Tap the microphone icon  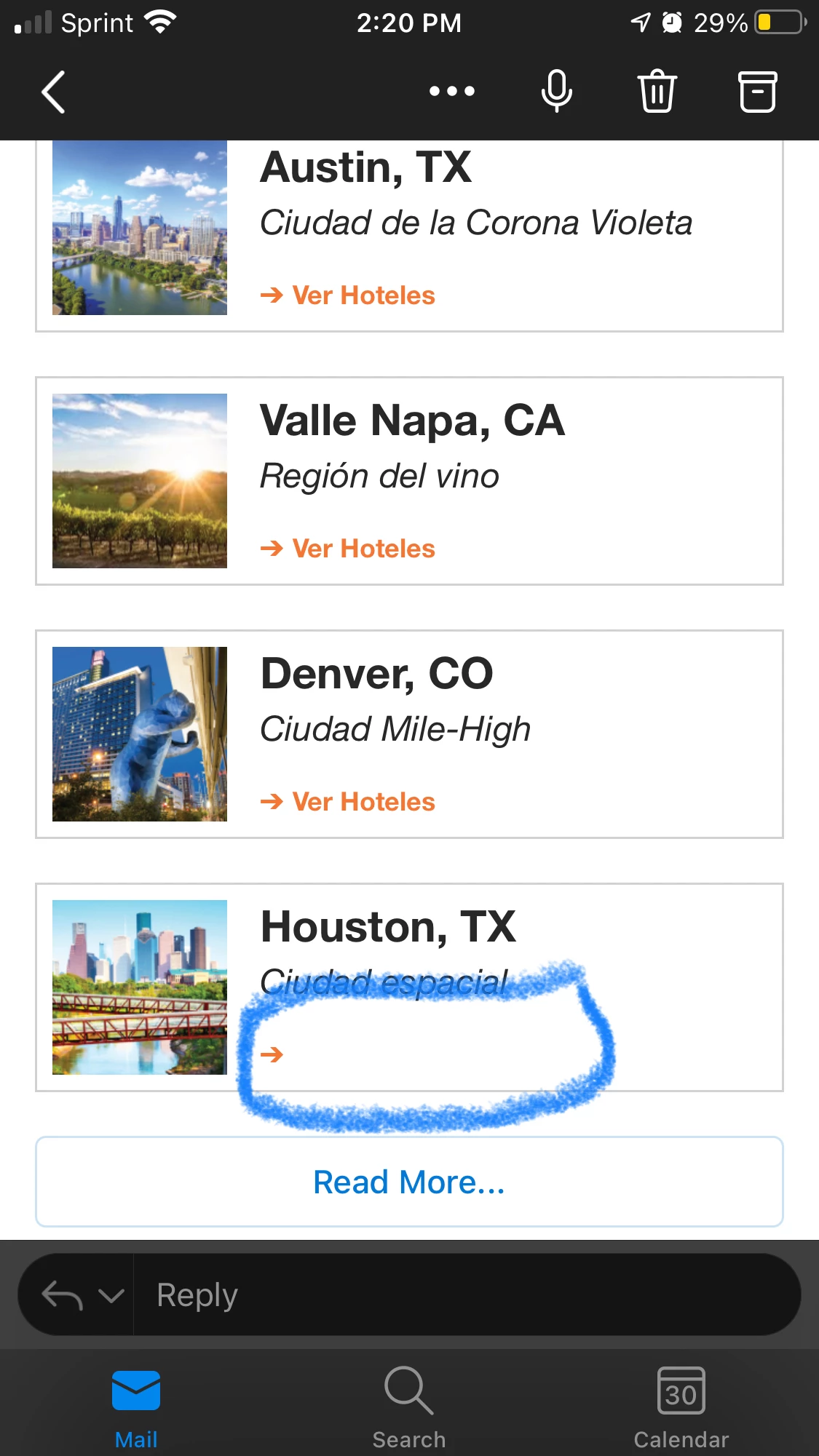click(x=557, y=92)
